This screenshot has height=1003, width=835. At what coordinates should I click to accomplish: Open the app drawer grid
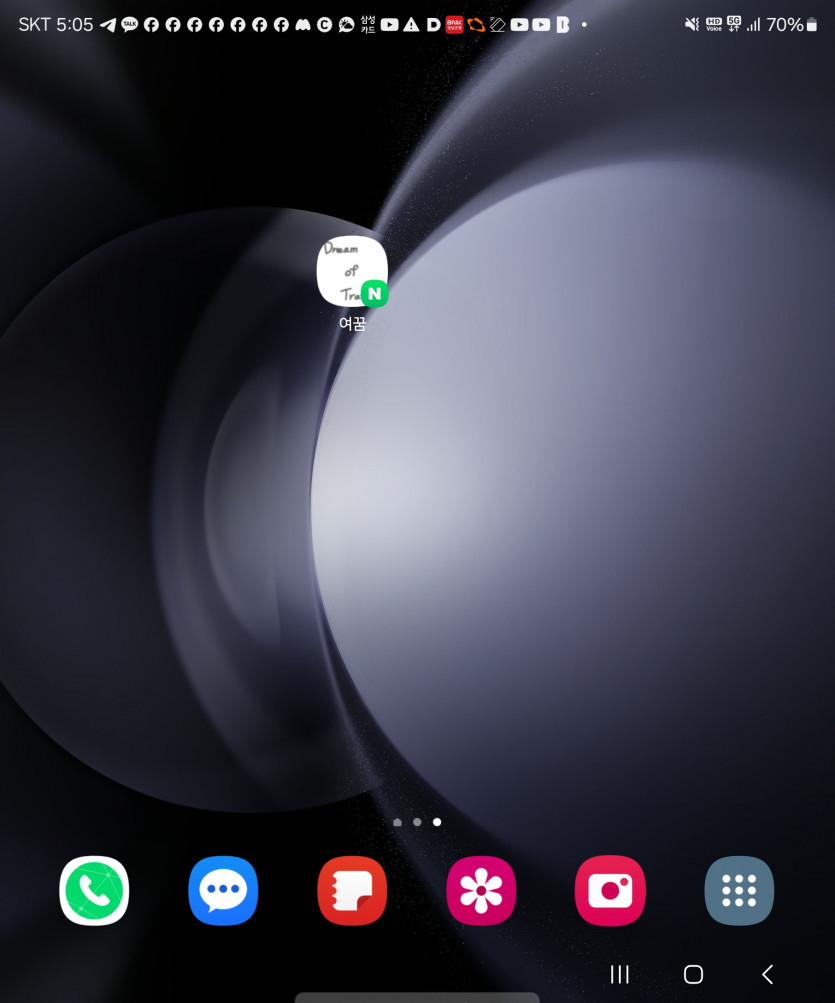[739, 890]
